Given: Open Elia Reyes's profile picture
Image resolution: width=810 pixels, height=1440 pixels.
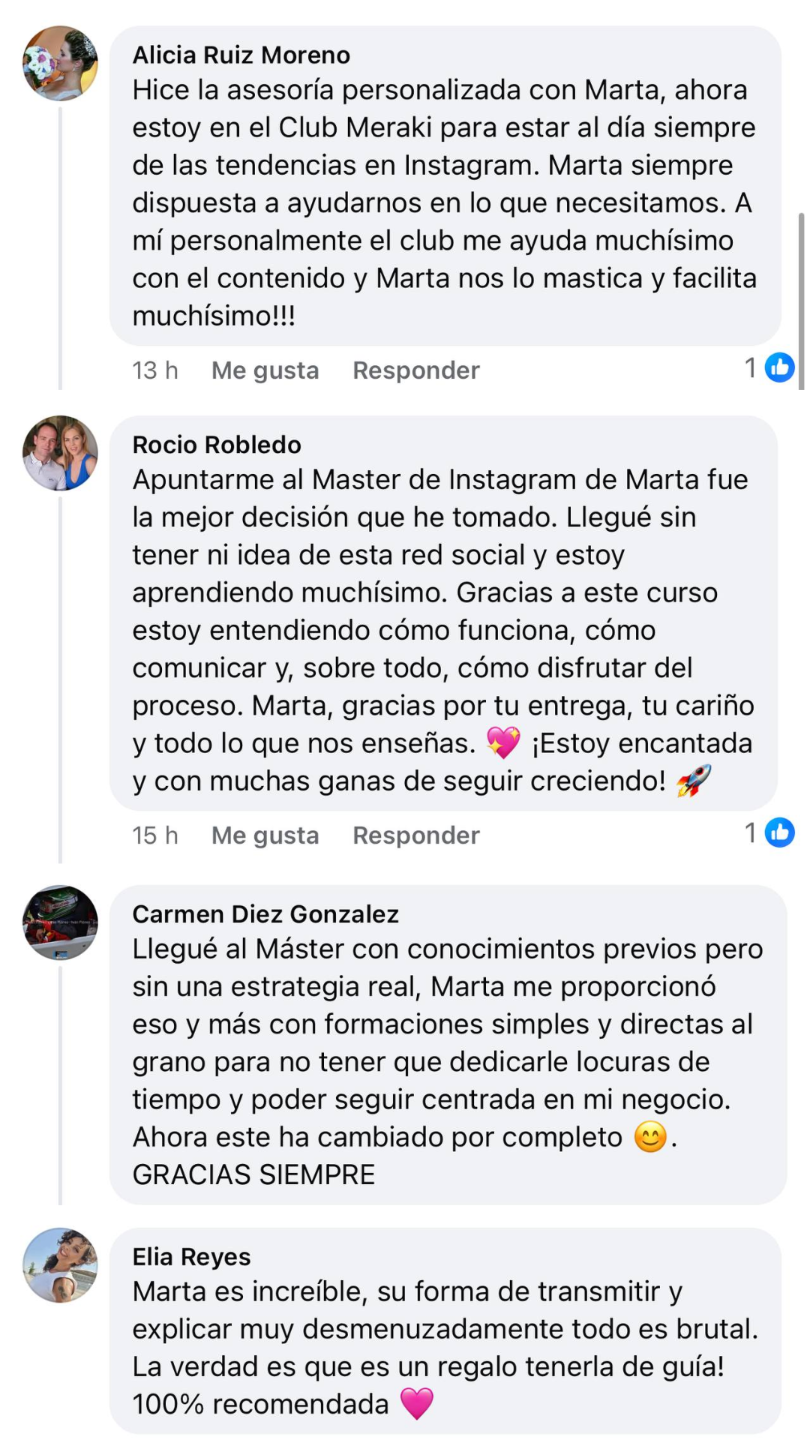Looking at the screenshot, I should [60, 1265].
